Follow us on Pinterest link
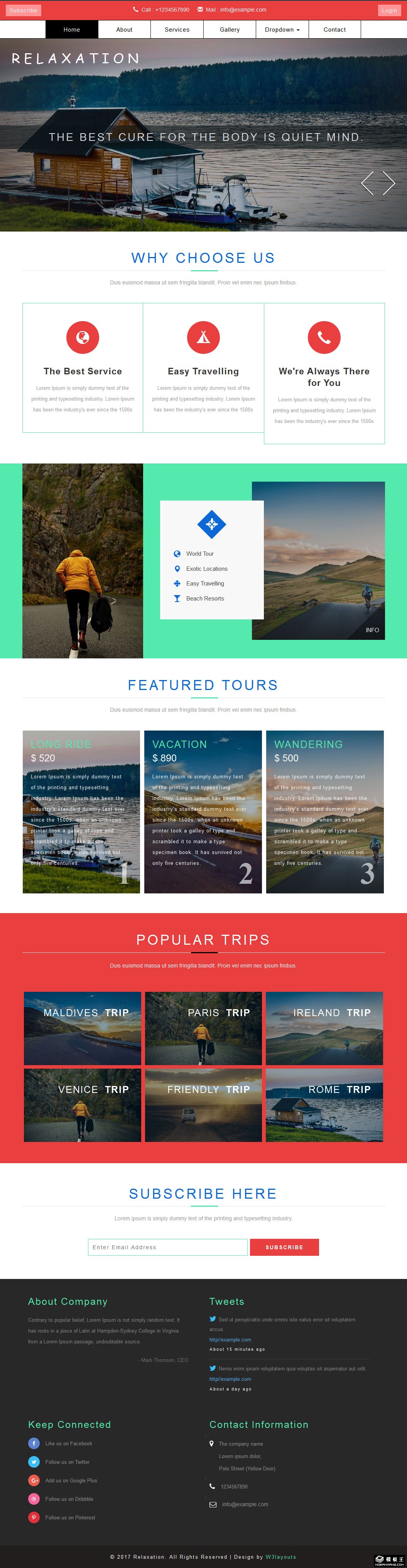The width and height of the screenshot is (407, 1568). [70, 1517]
